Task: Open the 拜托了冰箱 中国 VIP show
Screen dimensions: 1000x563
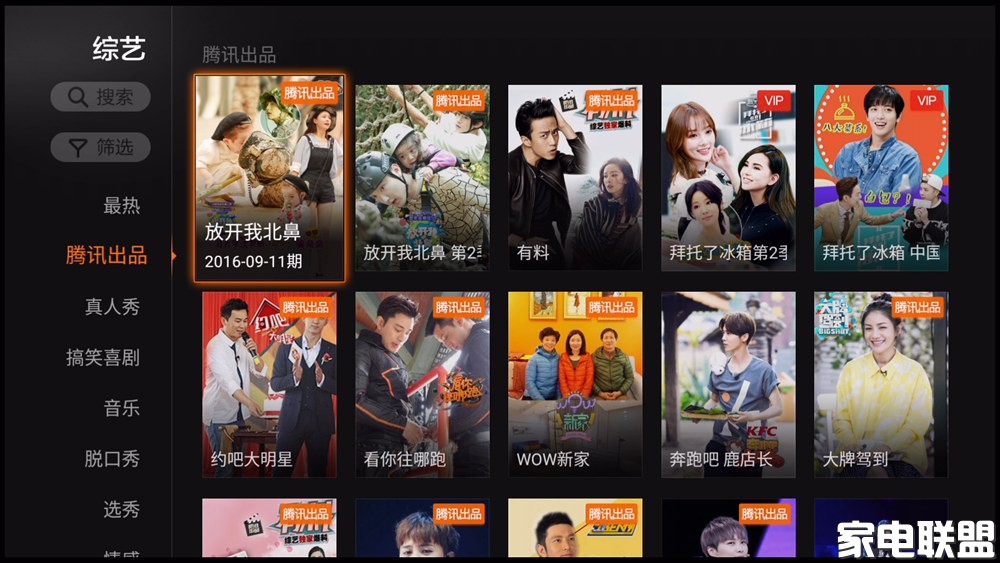Action: point(881,178)
